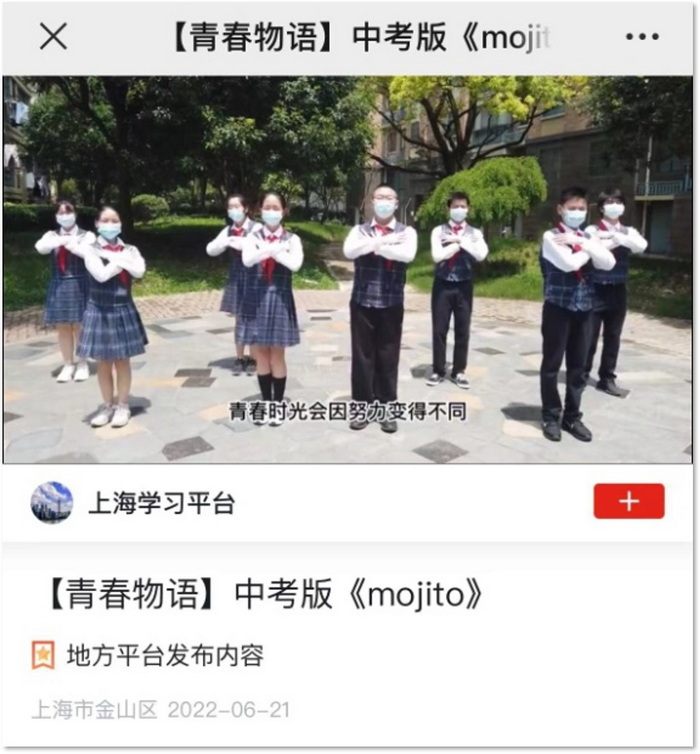Open the three-dot overflow menu
The image size is (700, 754).
(641, 37)
